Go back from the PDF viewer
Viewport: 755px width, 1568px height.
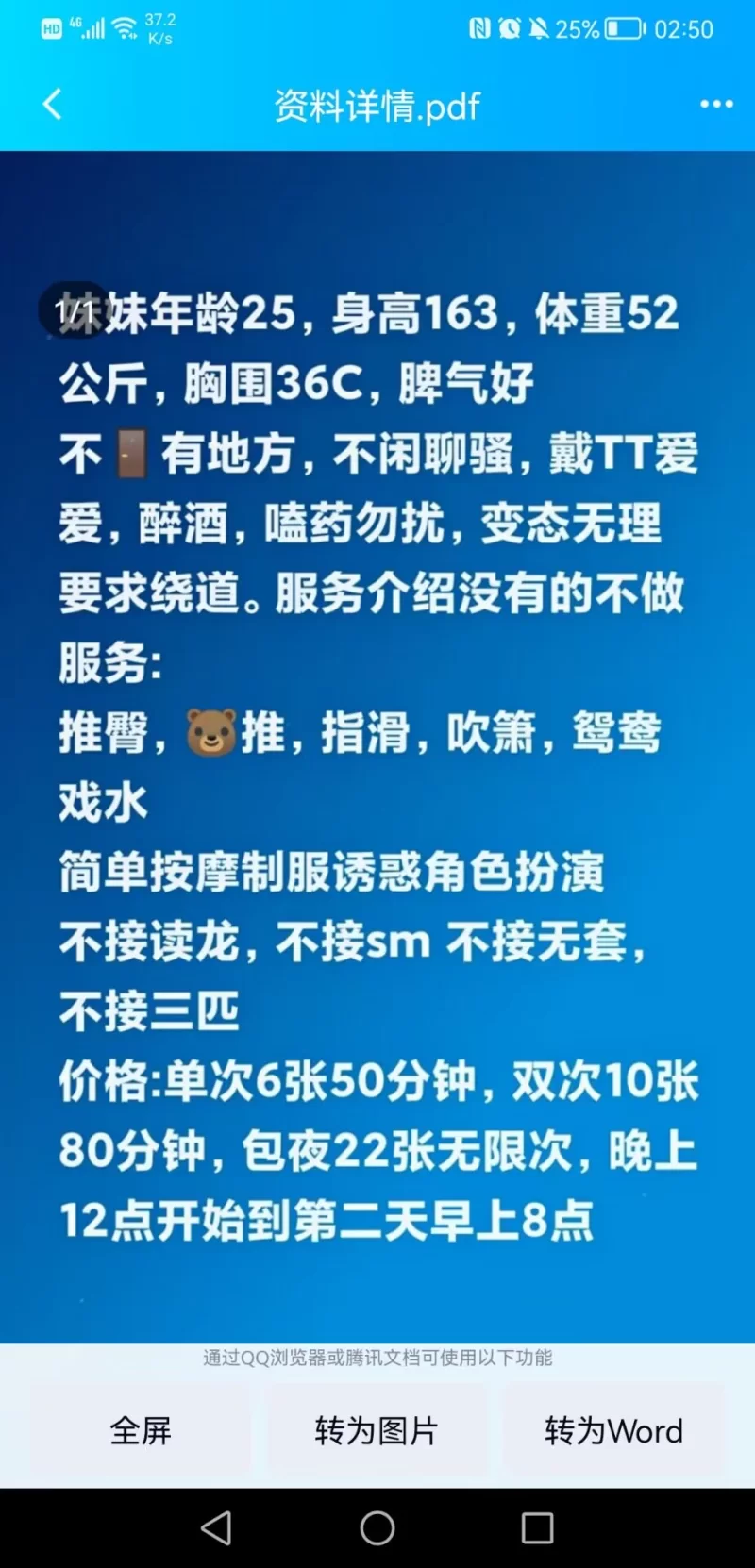[53, 105]
